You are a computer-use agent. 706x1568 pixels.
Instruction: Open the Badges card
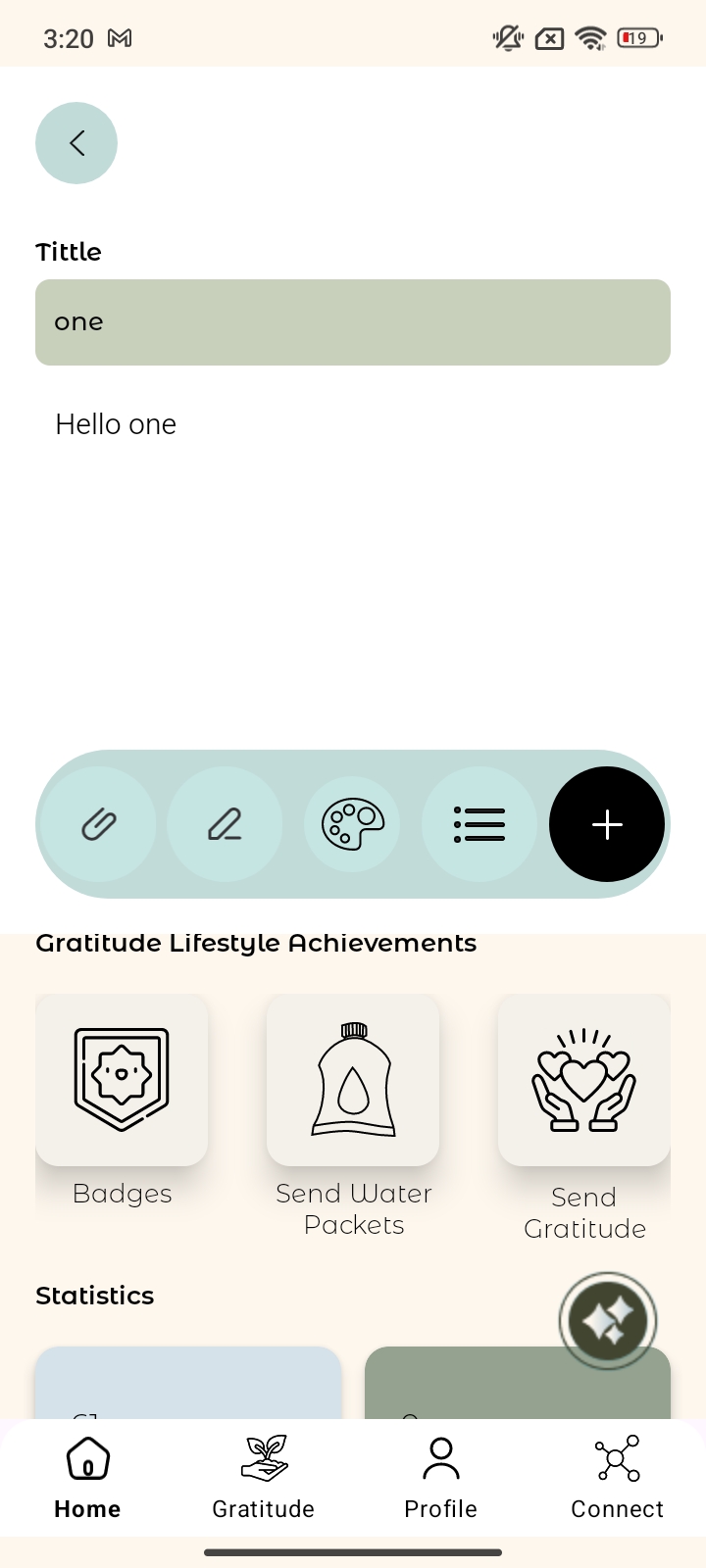[x=122, y=1080]
